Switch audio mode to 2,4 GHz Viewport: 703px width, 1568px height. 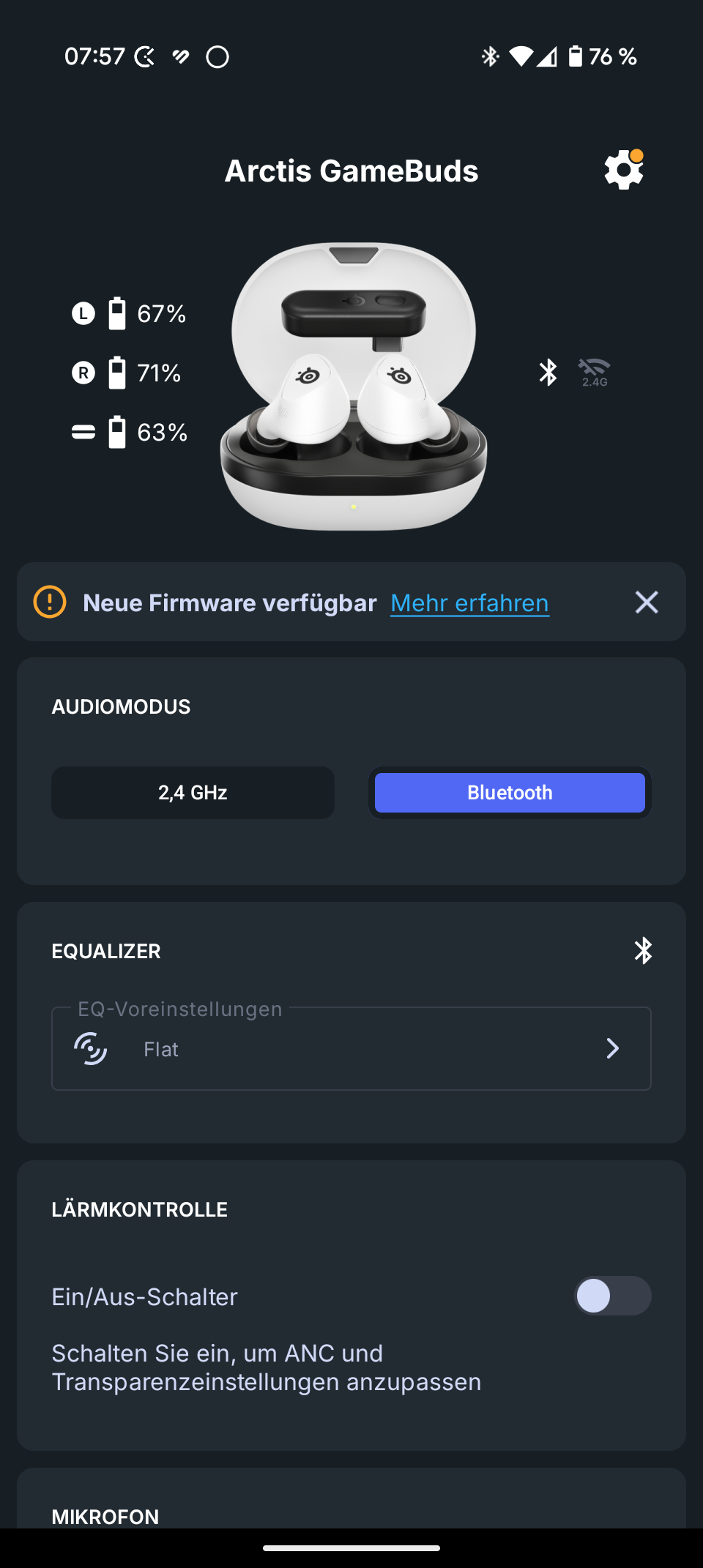pyautogui.click(x=193, y=793)
